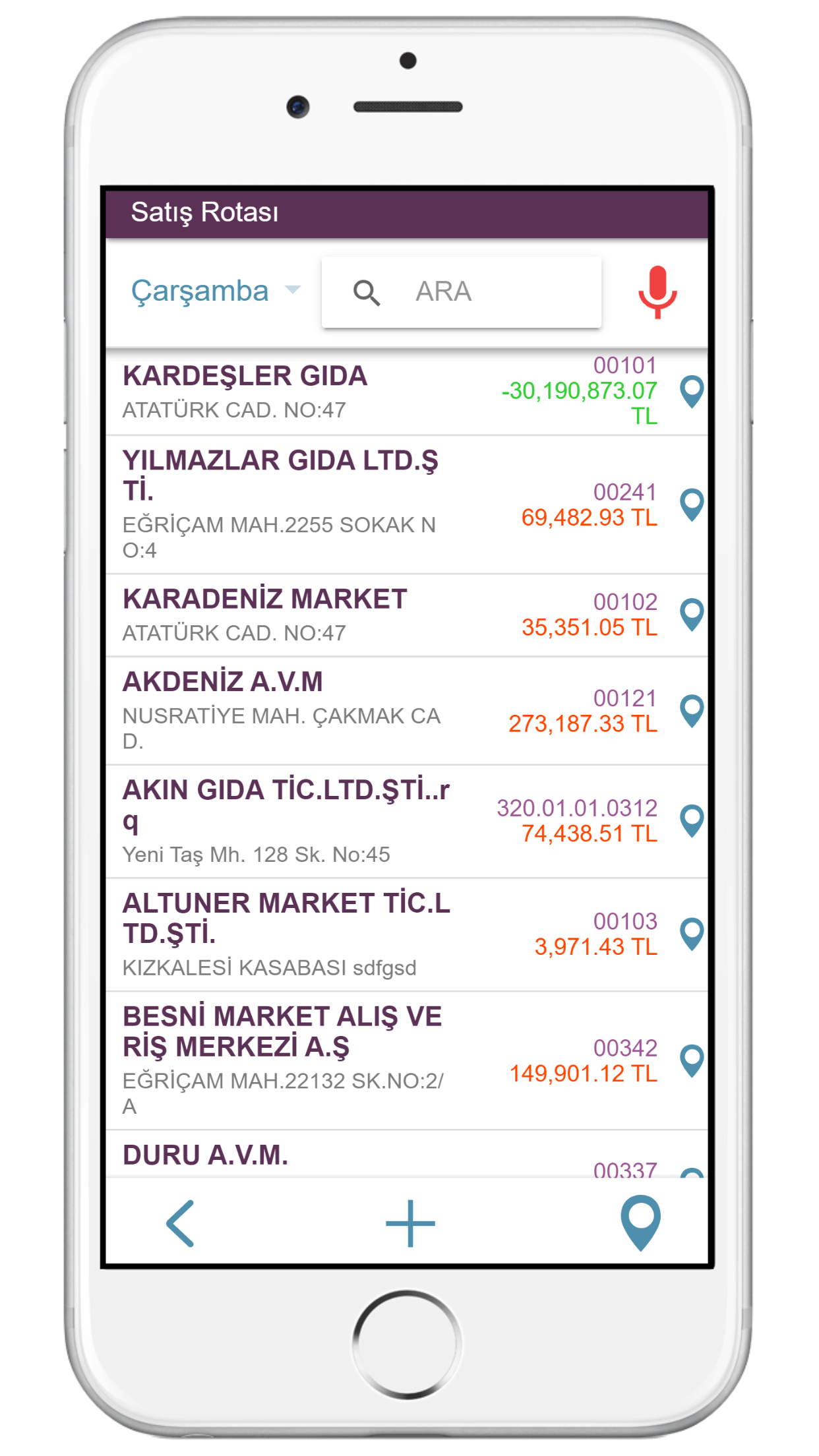The image size is (819, 1456).
Task: Show KARDEŞLER GIDA location pin
Action: coord(692,392)
